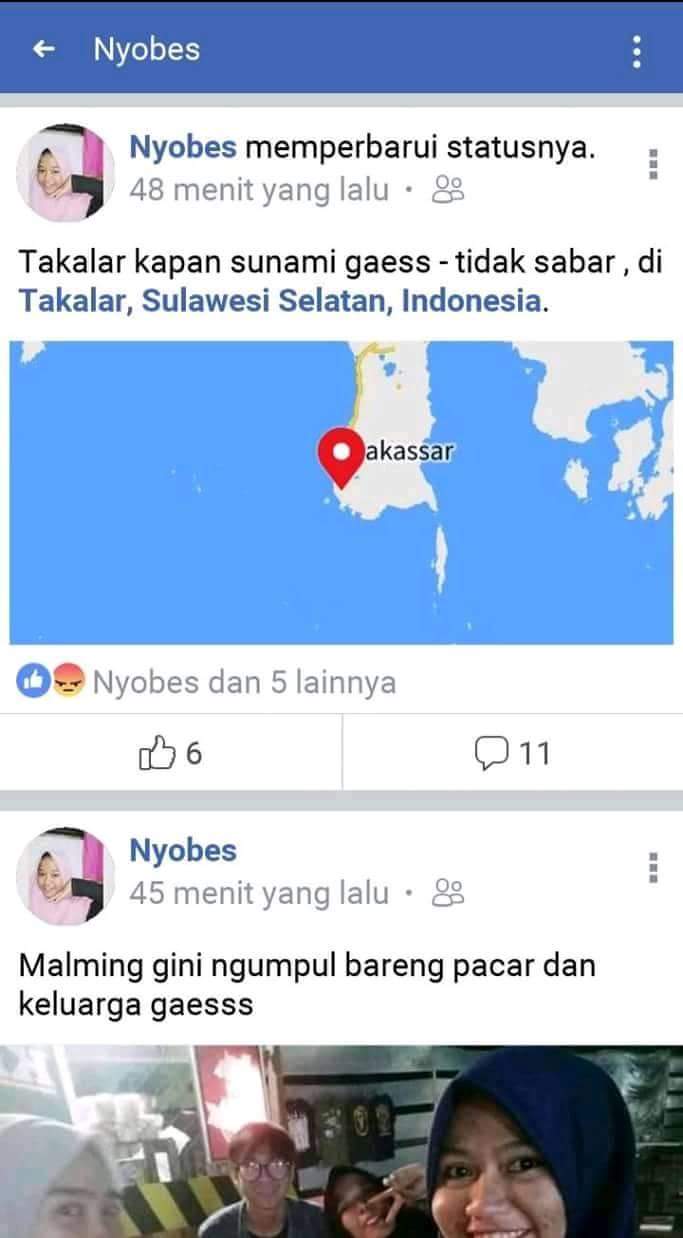Open the Makassar map preview
The image size is (683, 1238).
pyautogui.click(x=341, y=492)
